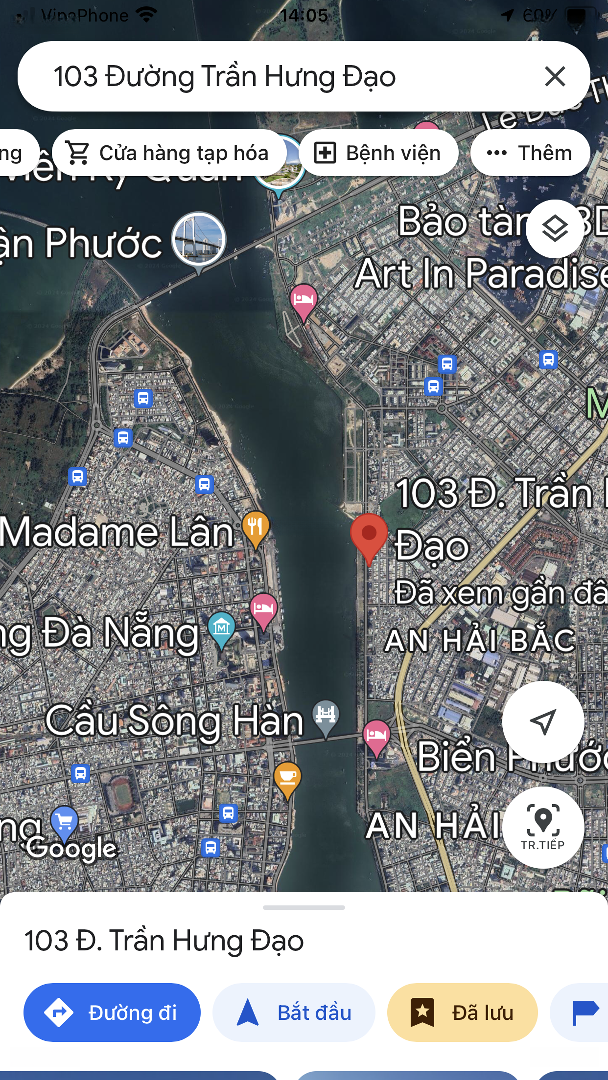Select the Cầu Sông Hàn bridge marker
Image resolution: width=608 pixels, height=1080 pixels.
[326, 714]
